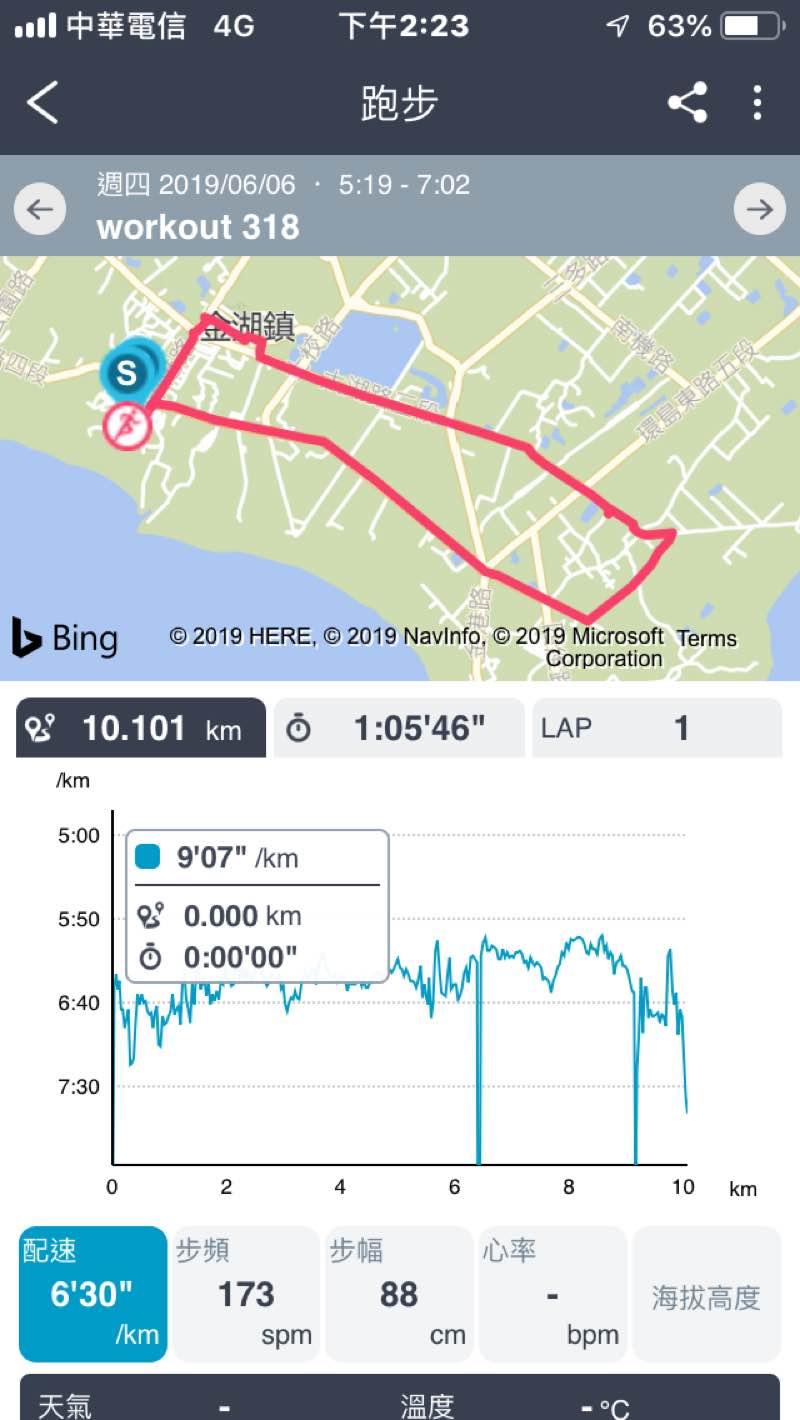
Task: Open the route map
Action: coord(400,468)
